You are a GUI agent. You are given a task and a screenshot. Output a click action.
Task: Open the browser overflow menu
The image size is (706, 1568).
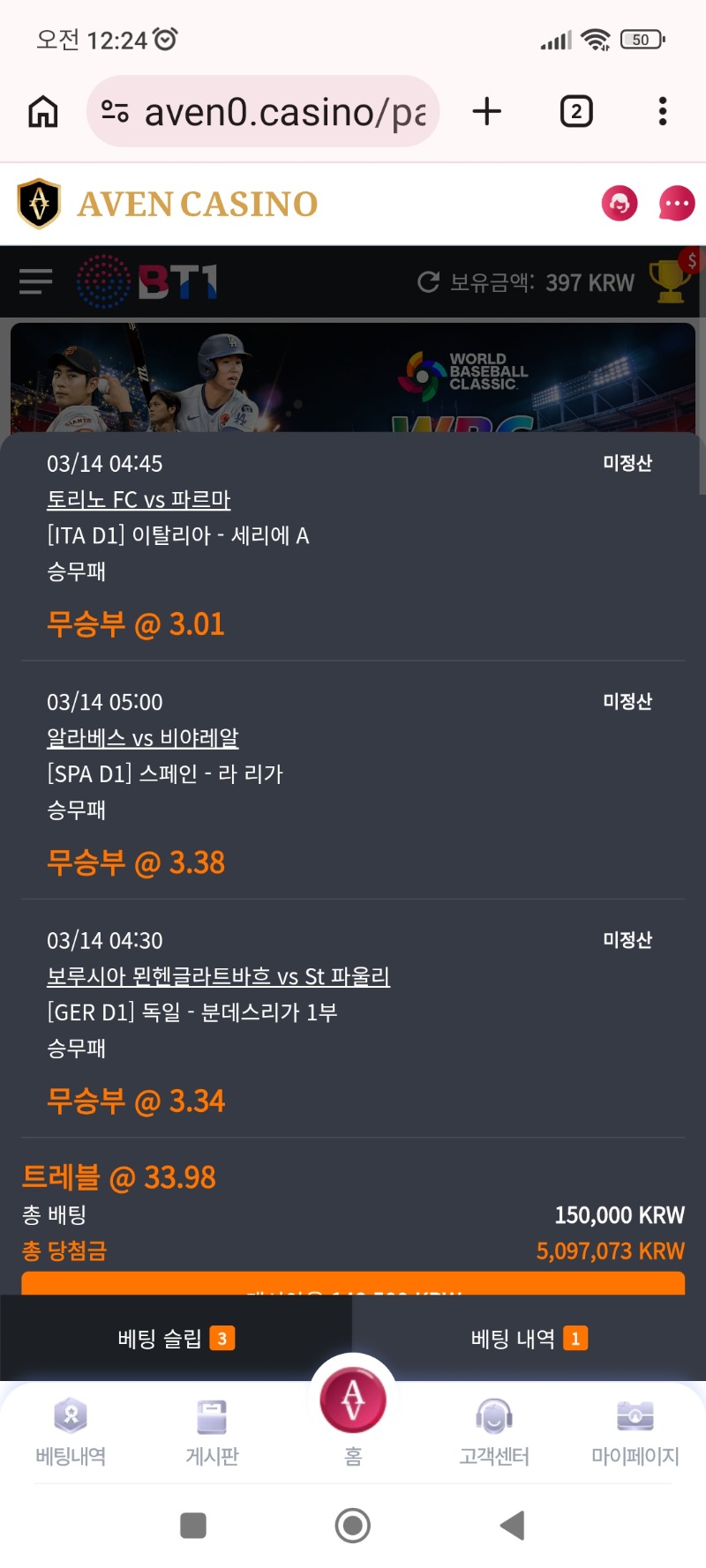click(x=663, y=112)
